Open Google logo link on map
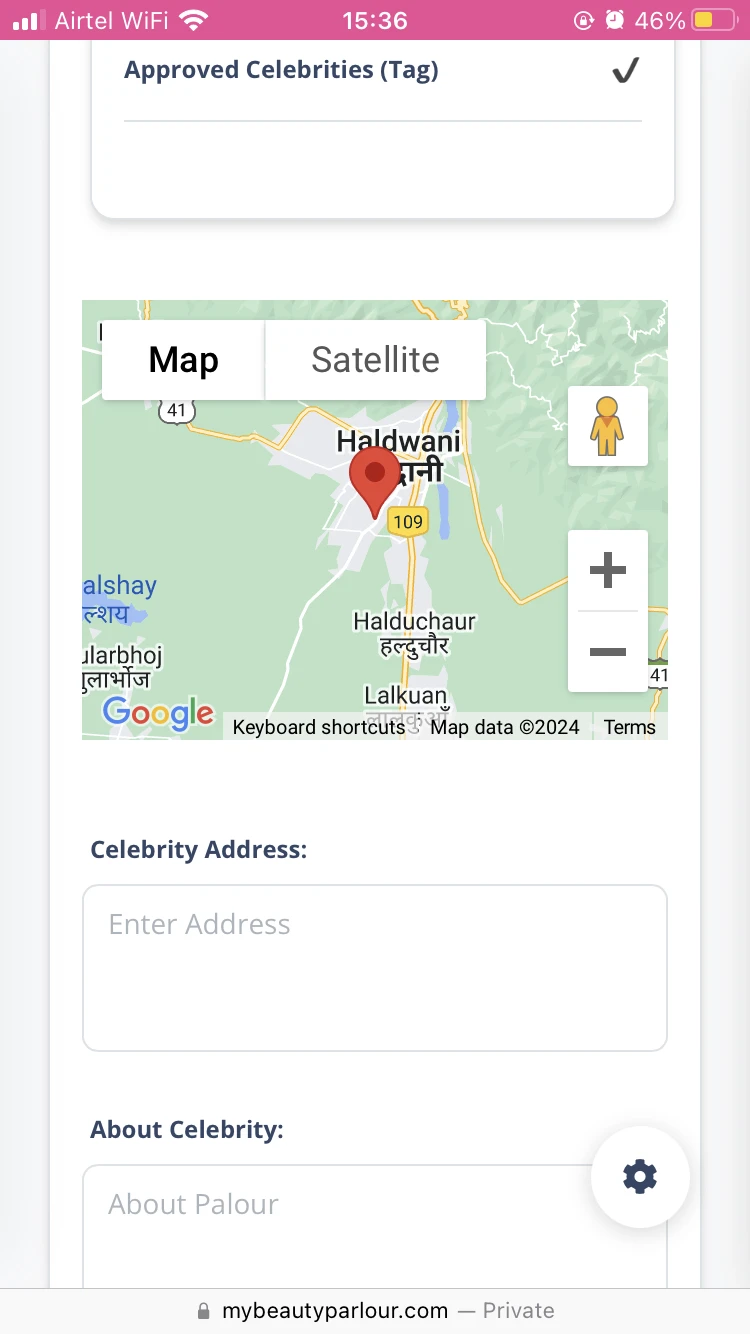The width and height of the screenshot is (750, 1334). [x=158, y=713]
